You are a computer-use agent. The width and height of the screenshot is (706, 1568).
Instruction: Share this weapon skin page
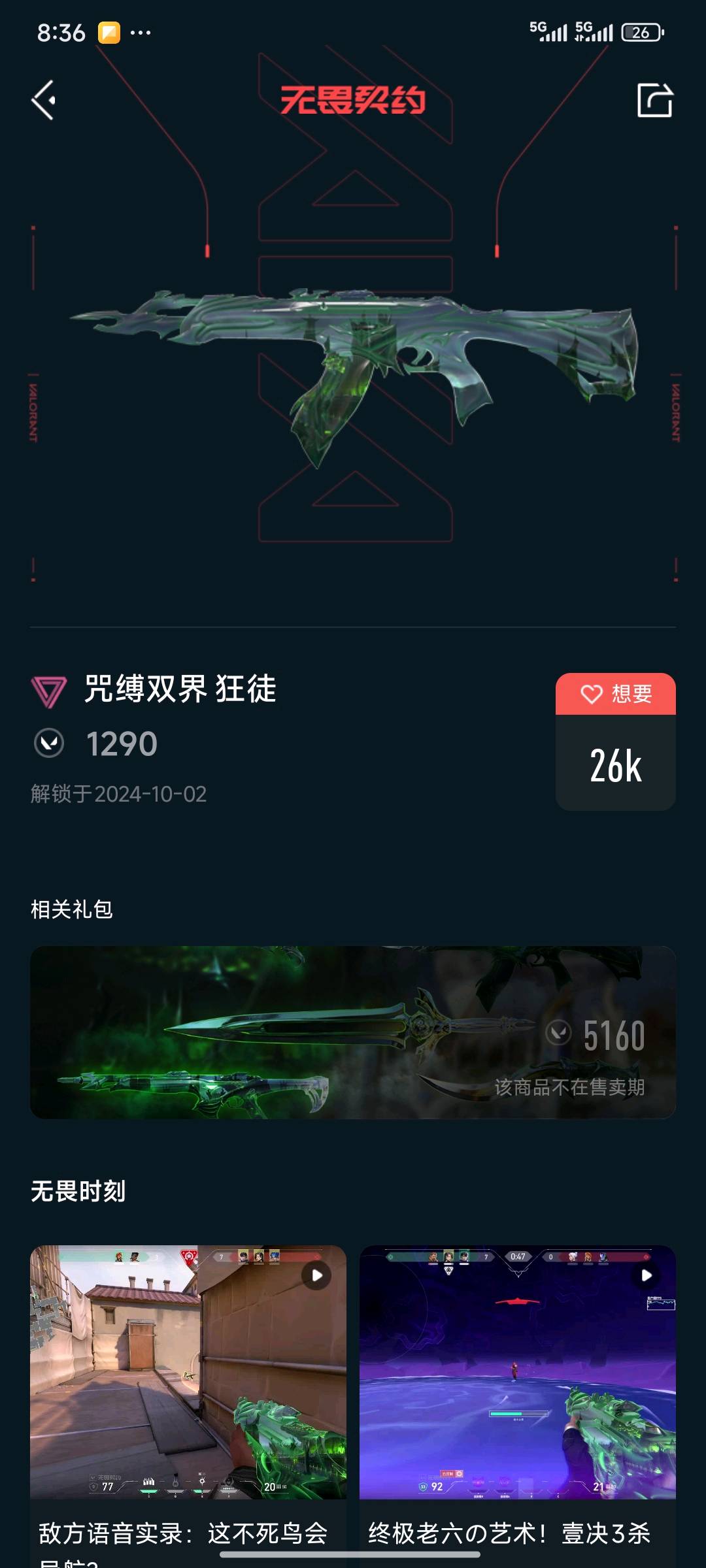coord(654,101)
